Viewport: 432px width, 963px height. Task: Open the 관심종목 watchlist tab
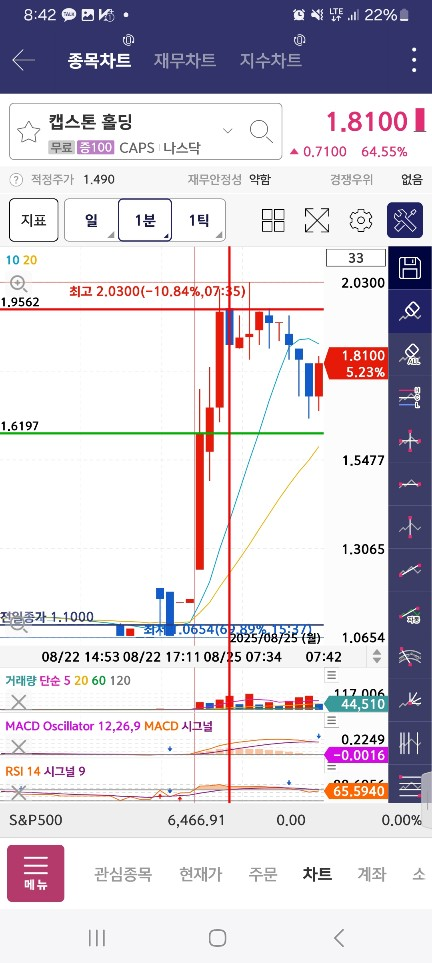click(x=122, y=874)
